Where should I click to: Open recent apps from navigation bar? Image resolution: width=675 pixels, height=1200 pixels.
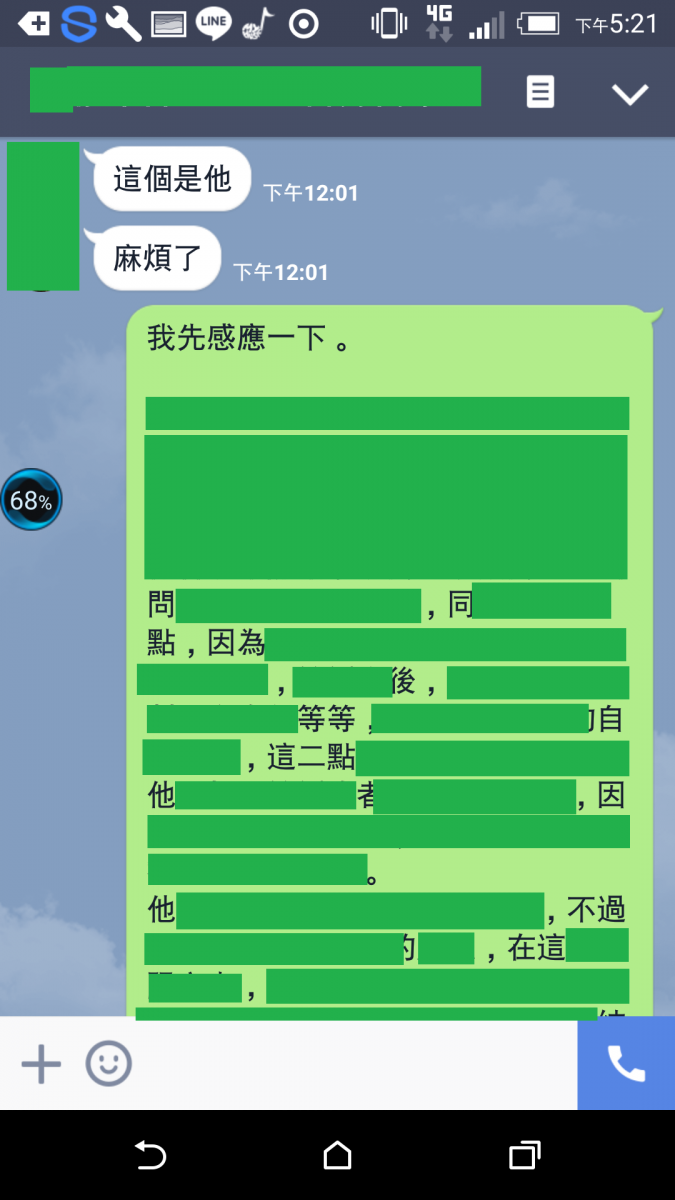(524, 1156)
